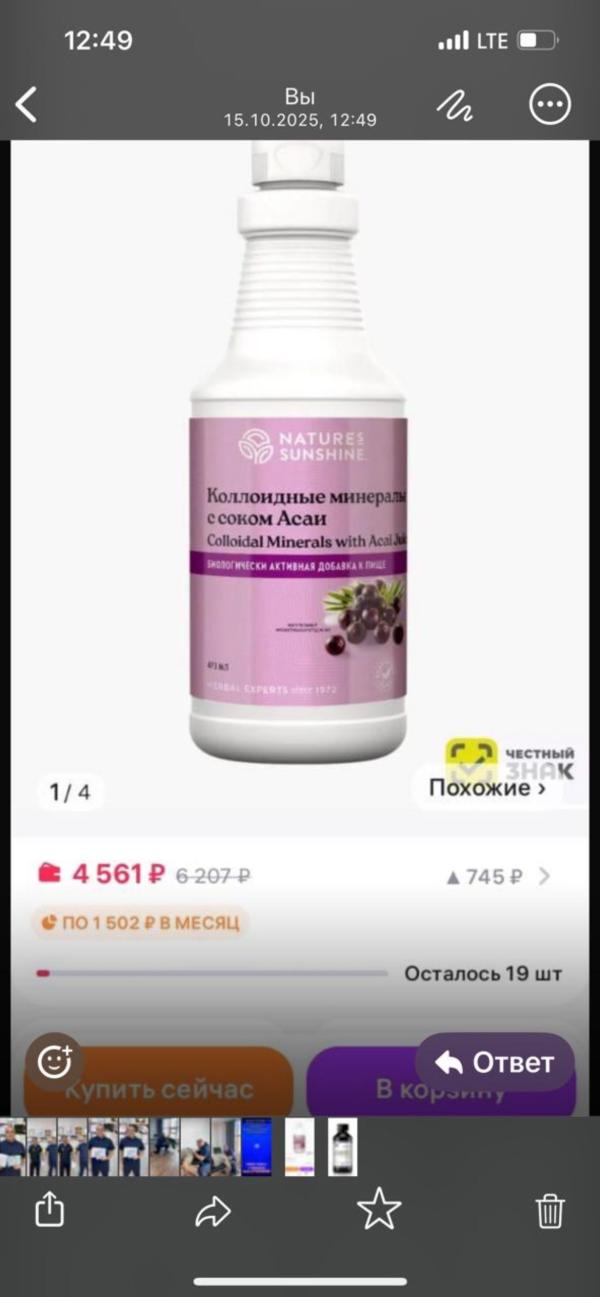
Task: Tap the Ответ reply button
Action: point(495,1061)
